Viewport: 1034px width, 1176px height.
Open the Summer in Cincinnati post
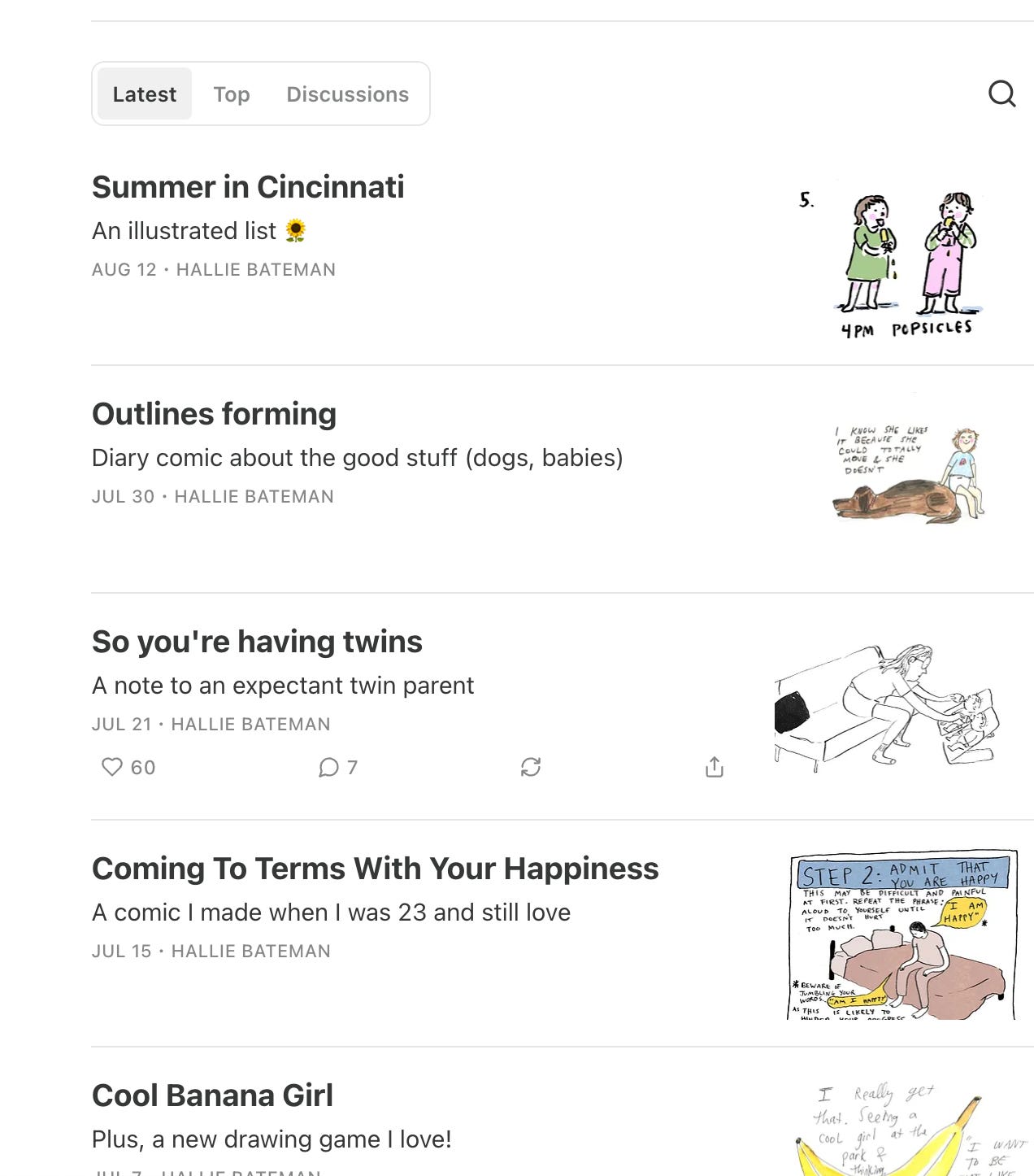pyautogui.click(x=248, y=187)
